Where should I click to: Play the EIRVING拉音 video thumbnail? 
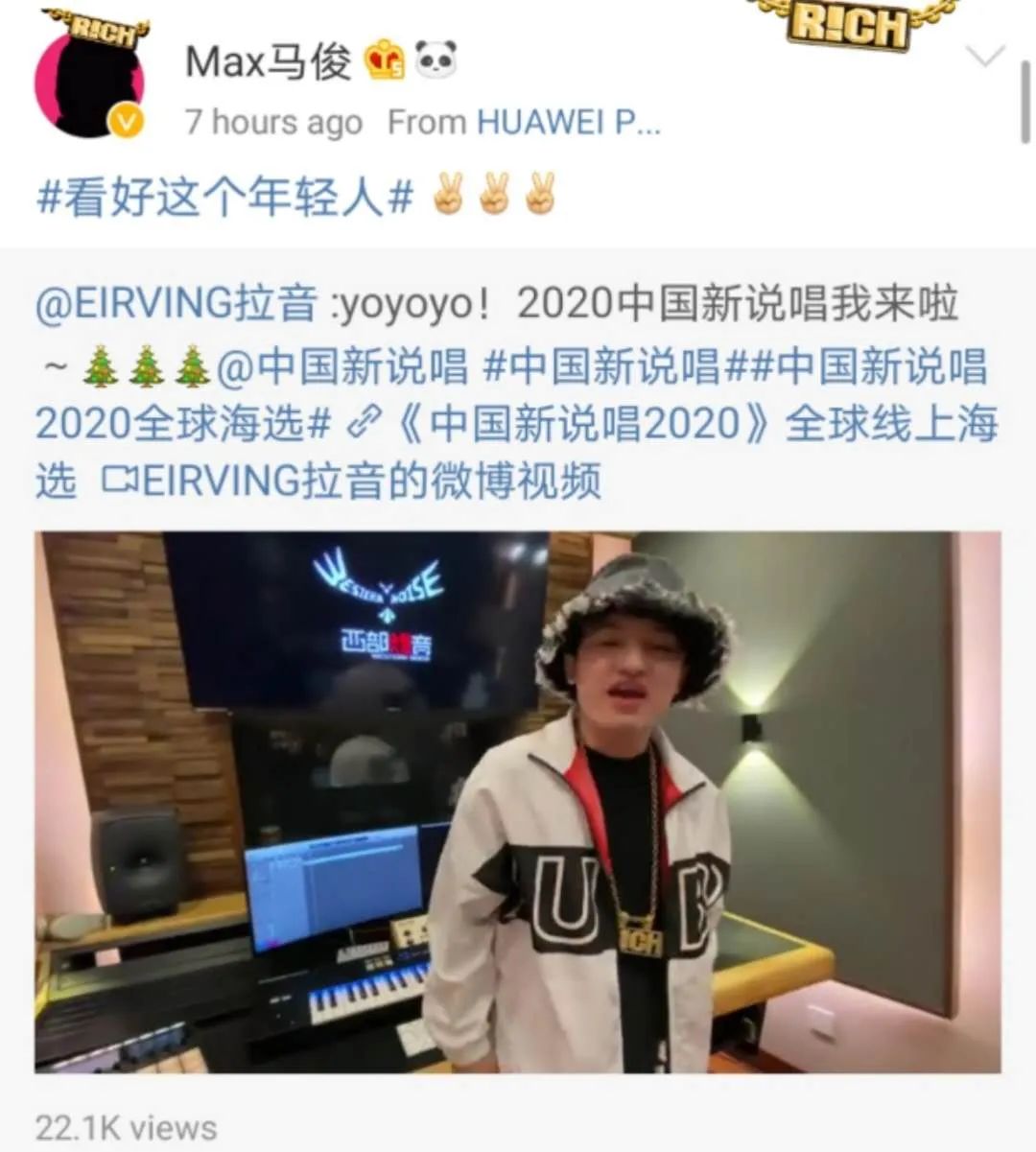(x=518, y=802)
